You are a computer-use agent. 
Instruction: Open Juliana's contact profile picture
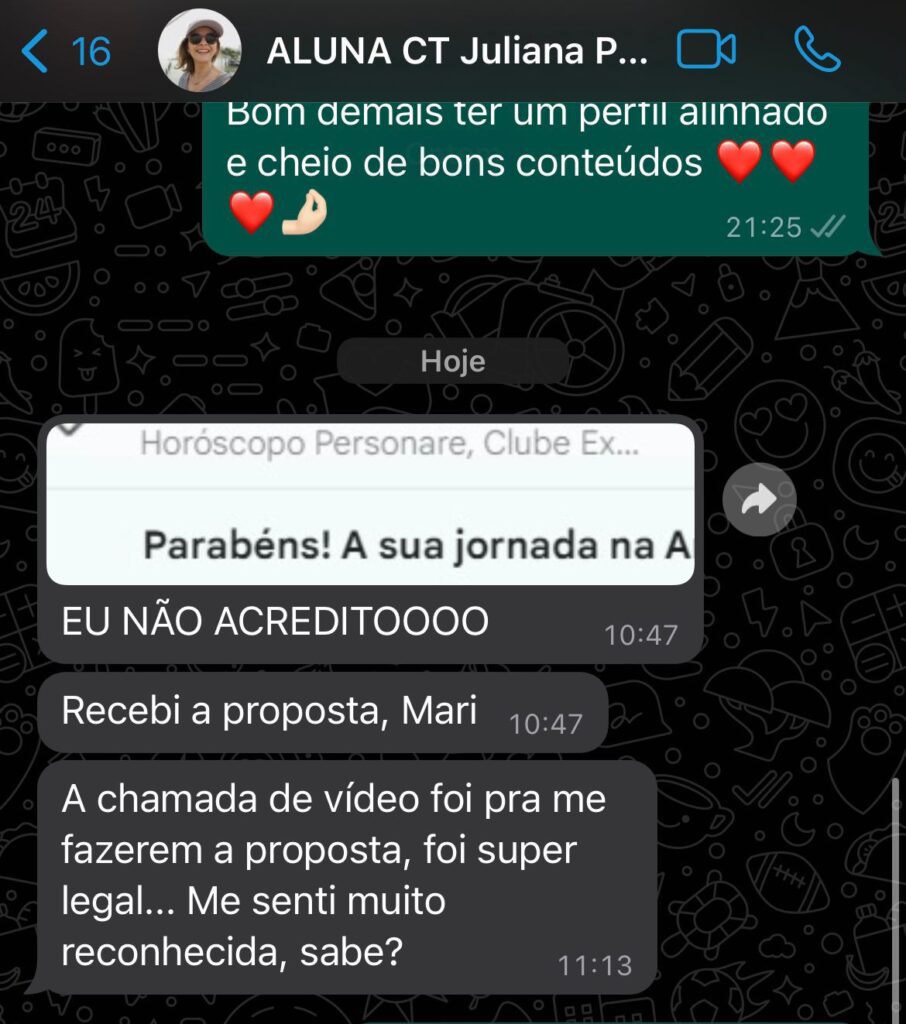pos(199,50)
